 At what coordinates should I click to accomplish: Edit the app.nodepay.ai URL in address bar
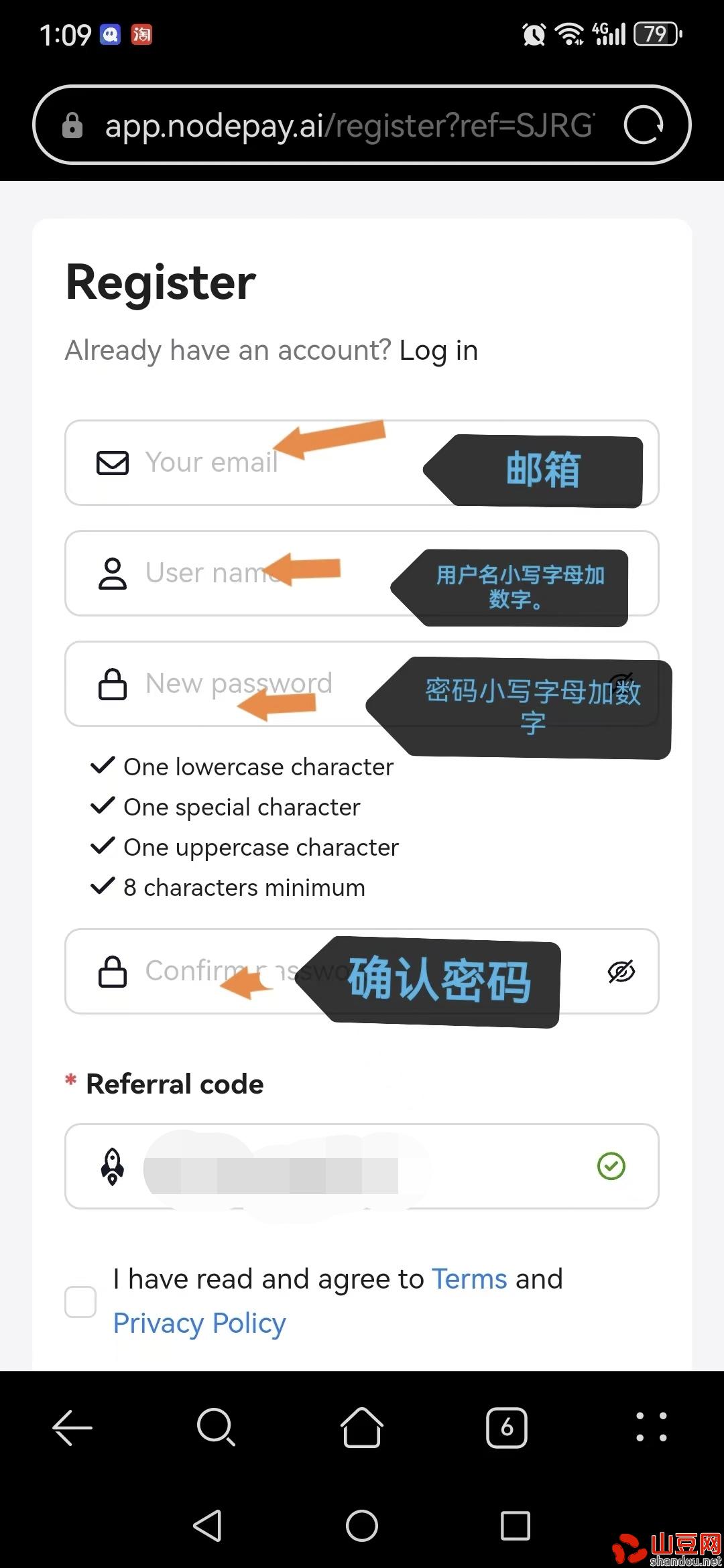click(x=349, y=125)
